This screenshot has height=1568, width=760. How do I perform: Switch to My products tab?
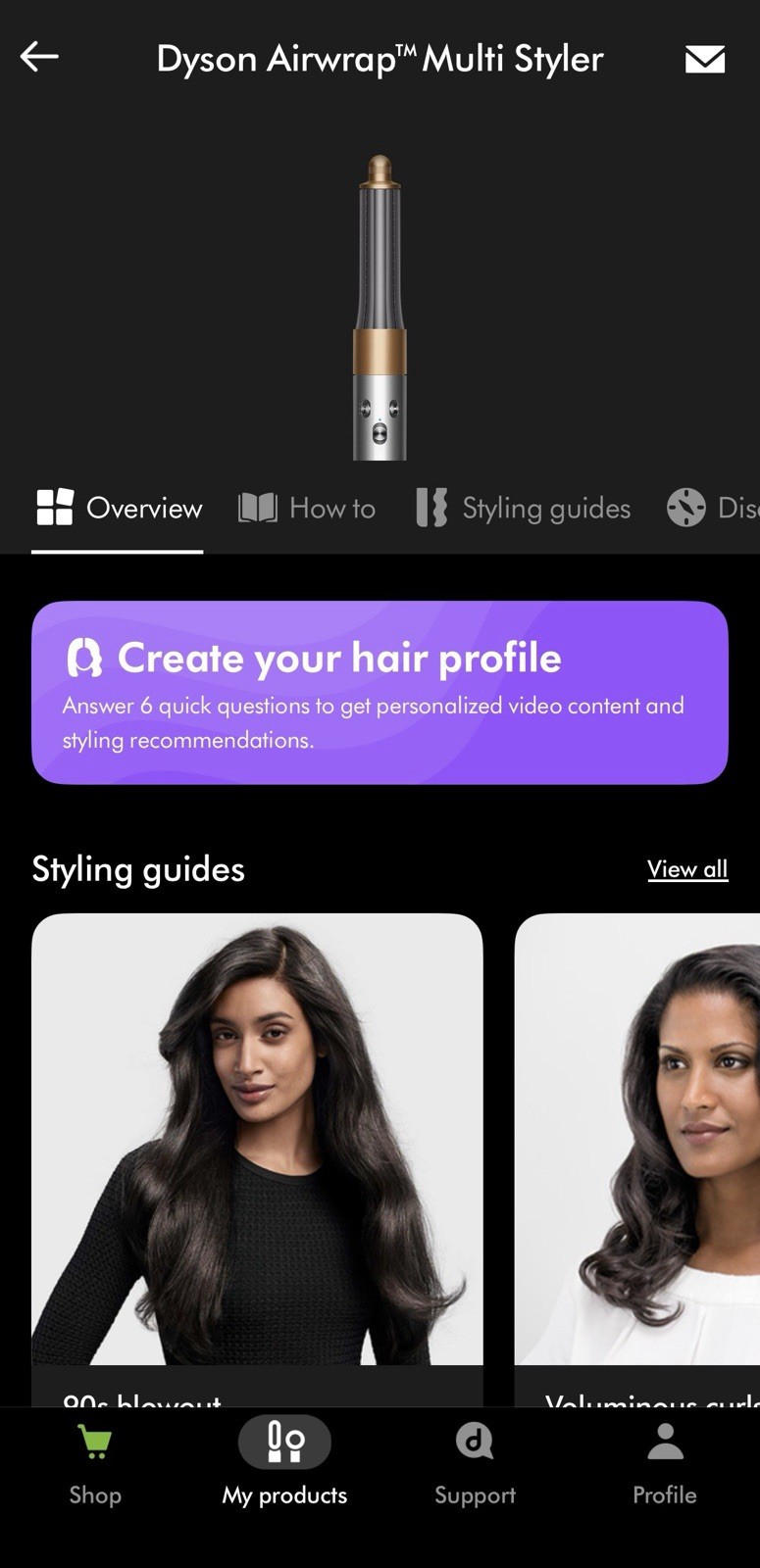[x=284, y=1465]
